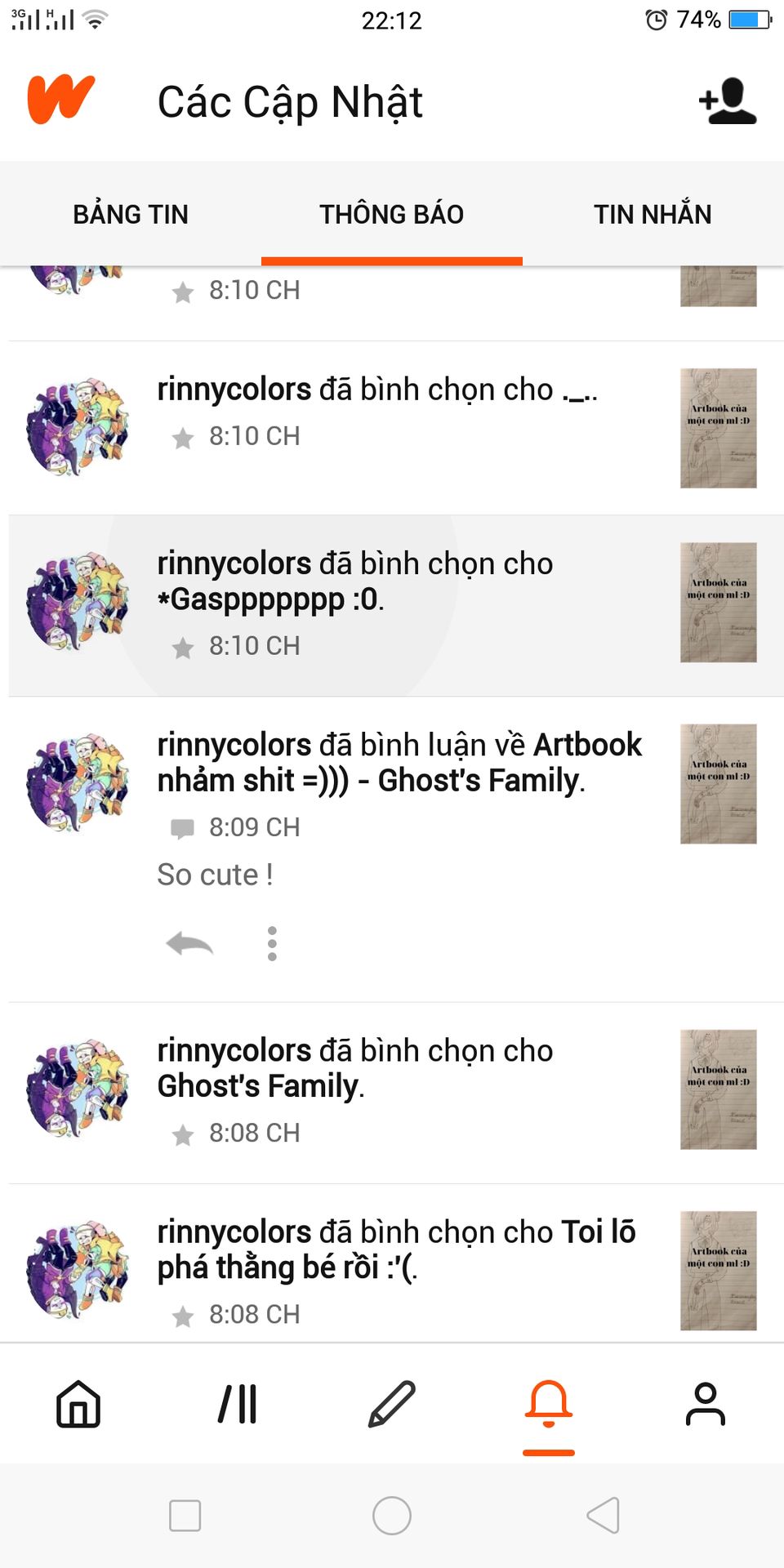Open the Library tab

[x=237, y=1404]
